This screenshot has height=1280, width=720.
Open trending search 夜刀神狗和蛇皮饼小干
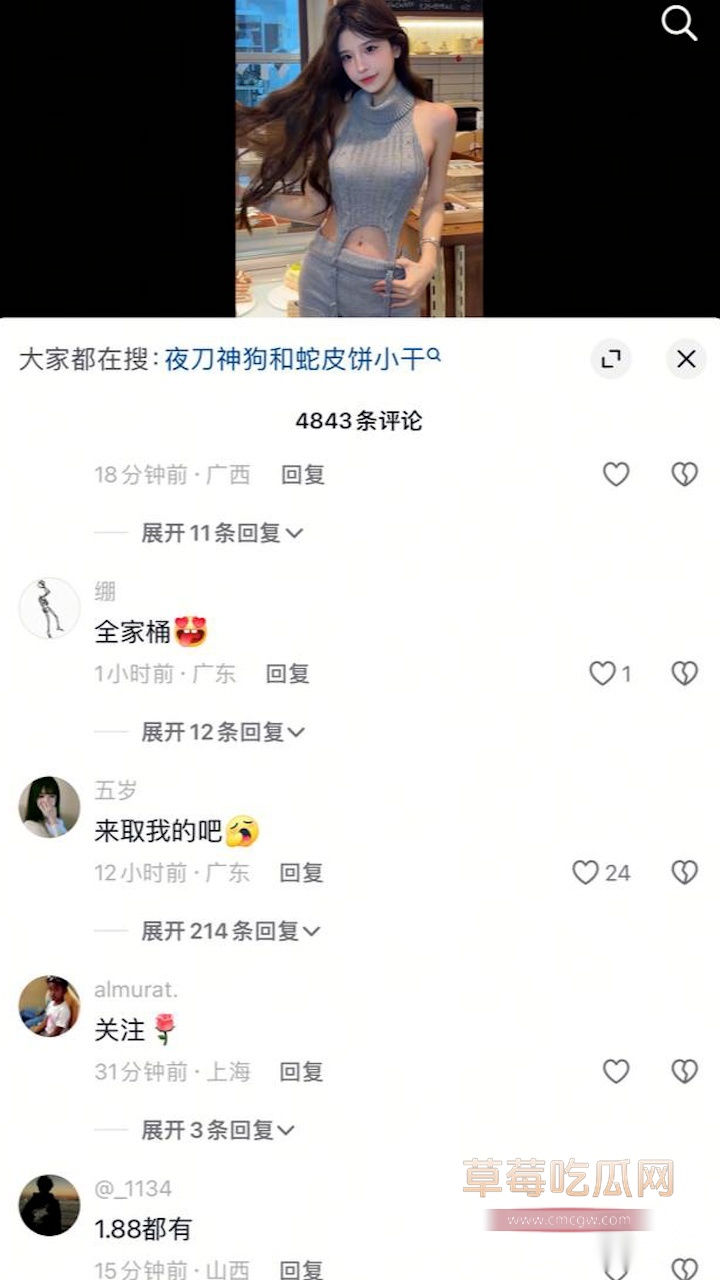tap(301, 359)
